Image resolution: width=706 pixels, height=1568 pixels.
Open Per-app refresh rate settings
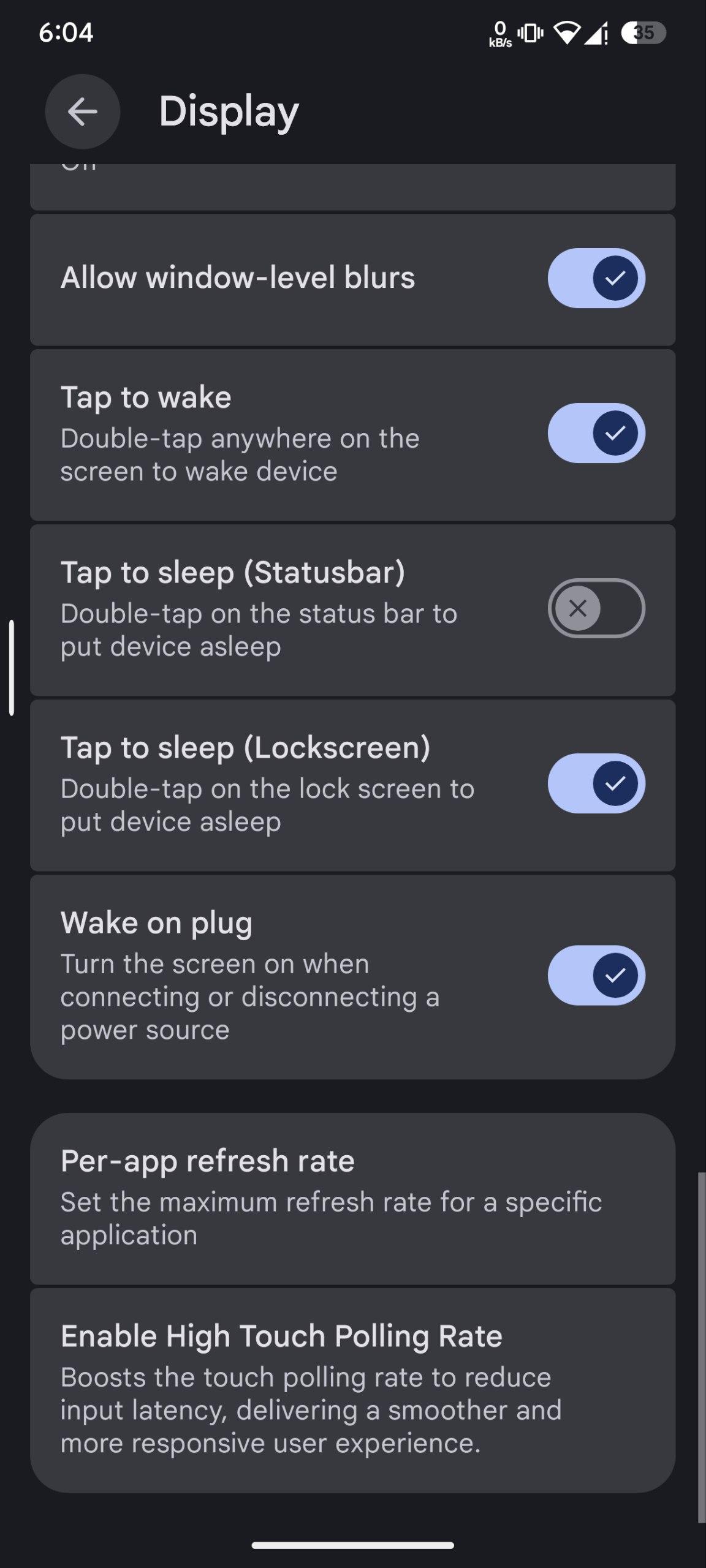(352, 1197)
